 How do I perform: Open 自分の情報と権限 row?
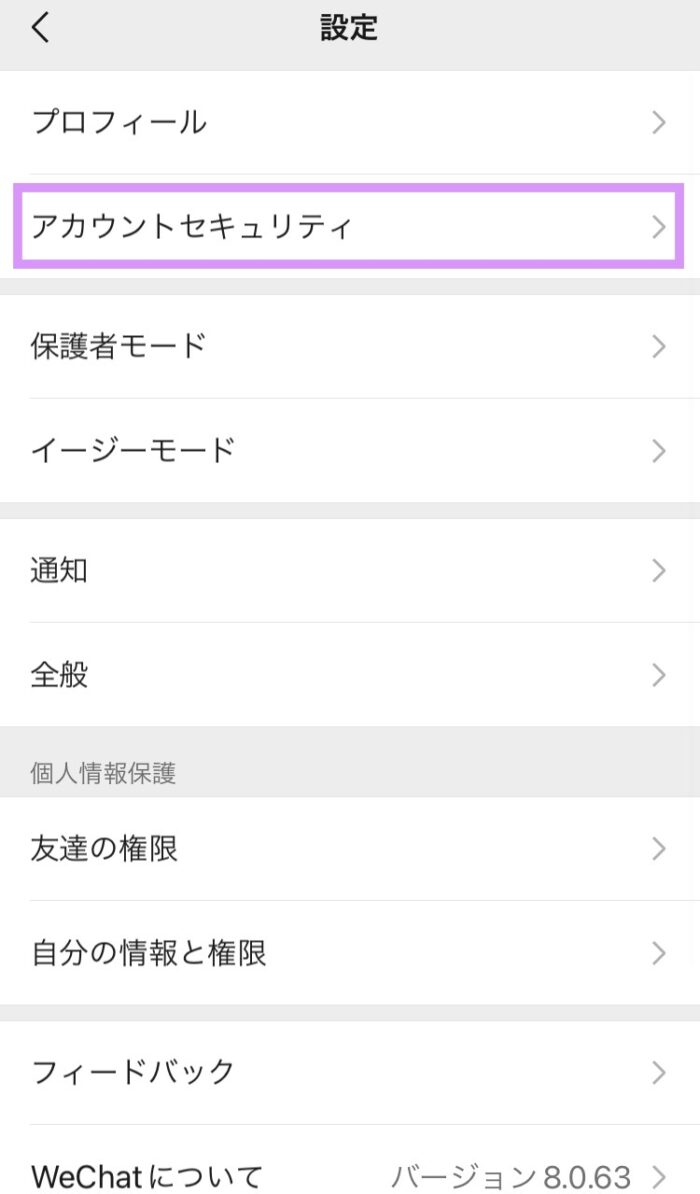point(350,953)
